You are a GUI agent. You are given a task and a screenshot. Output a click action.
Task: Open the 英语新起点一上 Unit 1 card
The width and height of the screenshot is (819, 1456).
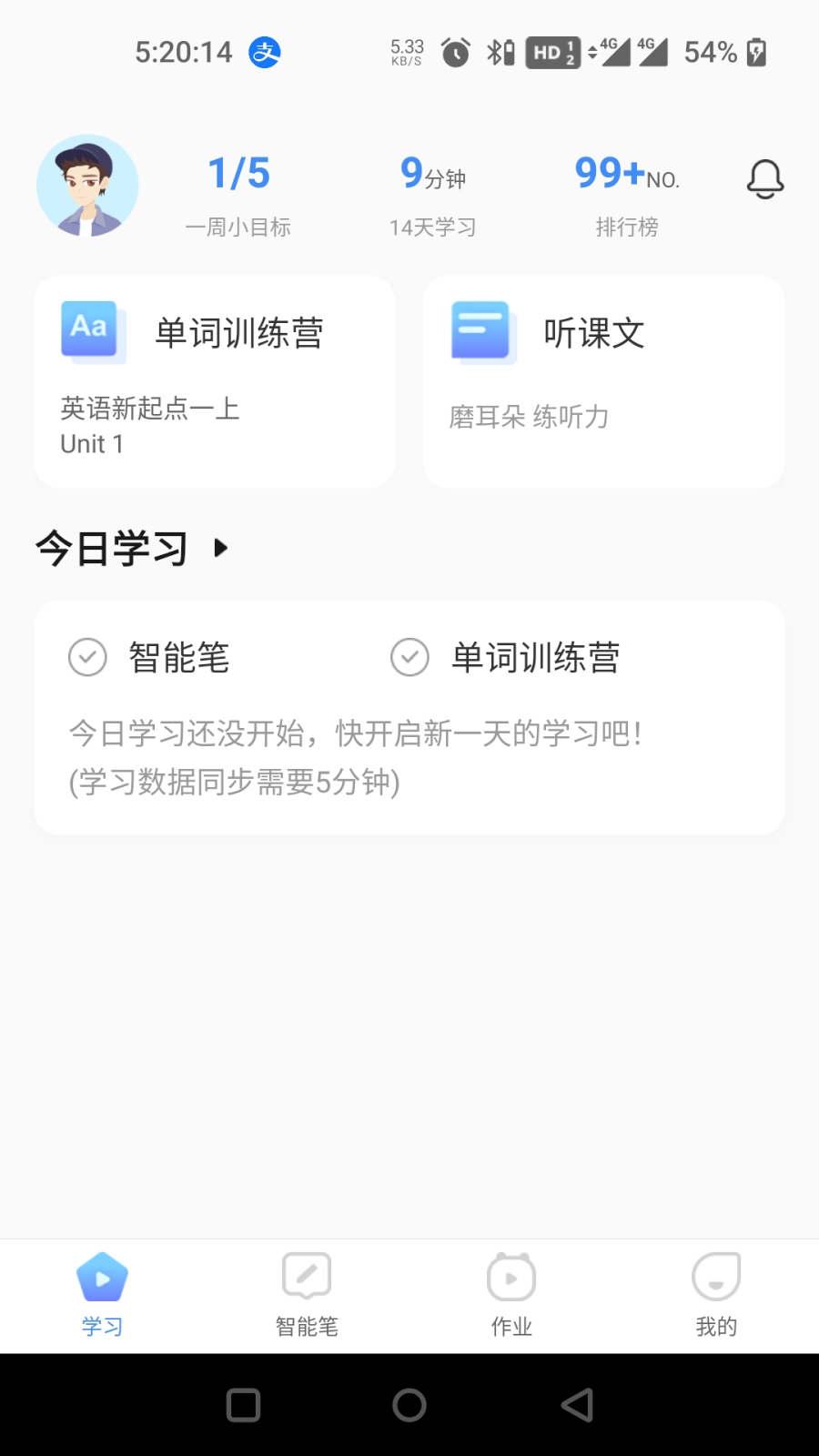(214, 380)
